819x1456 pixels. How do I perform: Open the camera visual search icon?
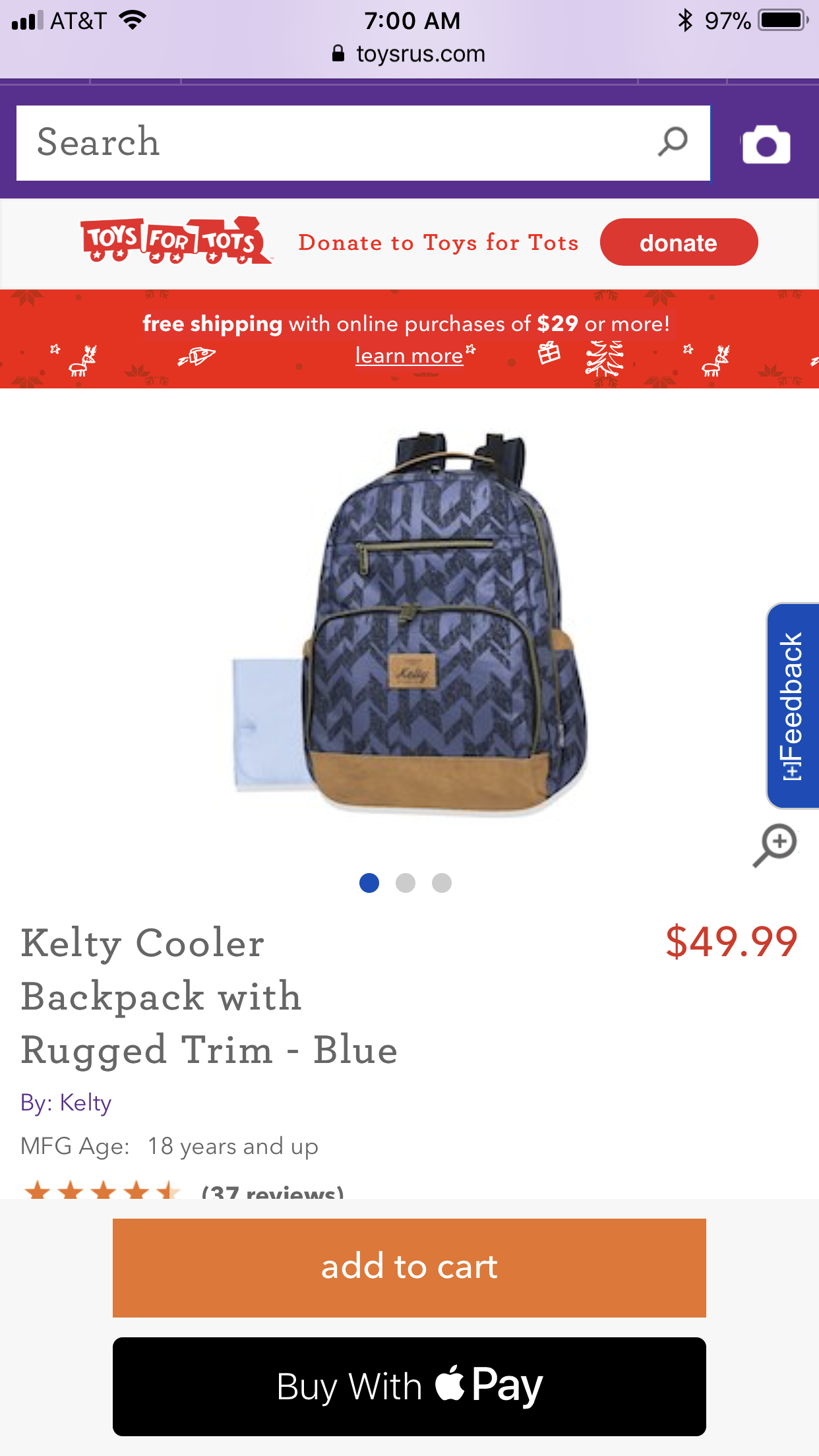766,144
